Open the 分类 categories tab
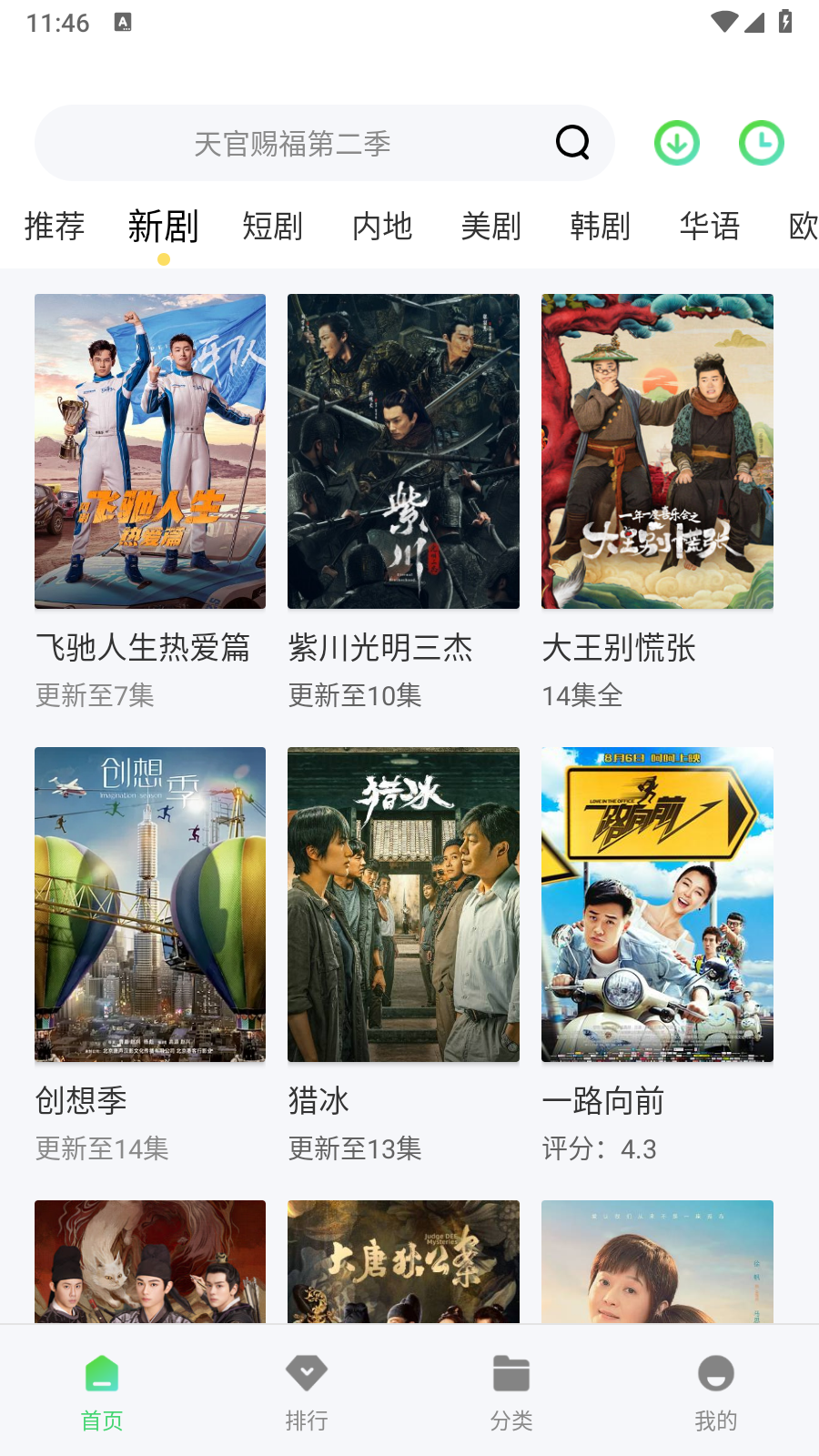819x1456 pixels. pyautogui.click(x=511, y=1390)
